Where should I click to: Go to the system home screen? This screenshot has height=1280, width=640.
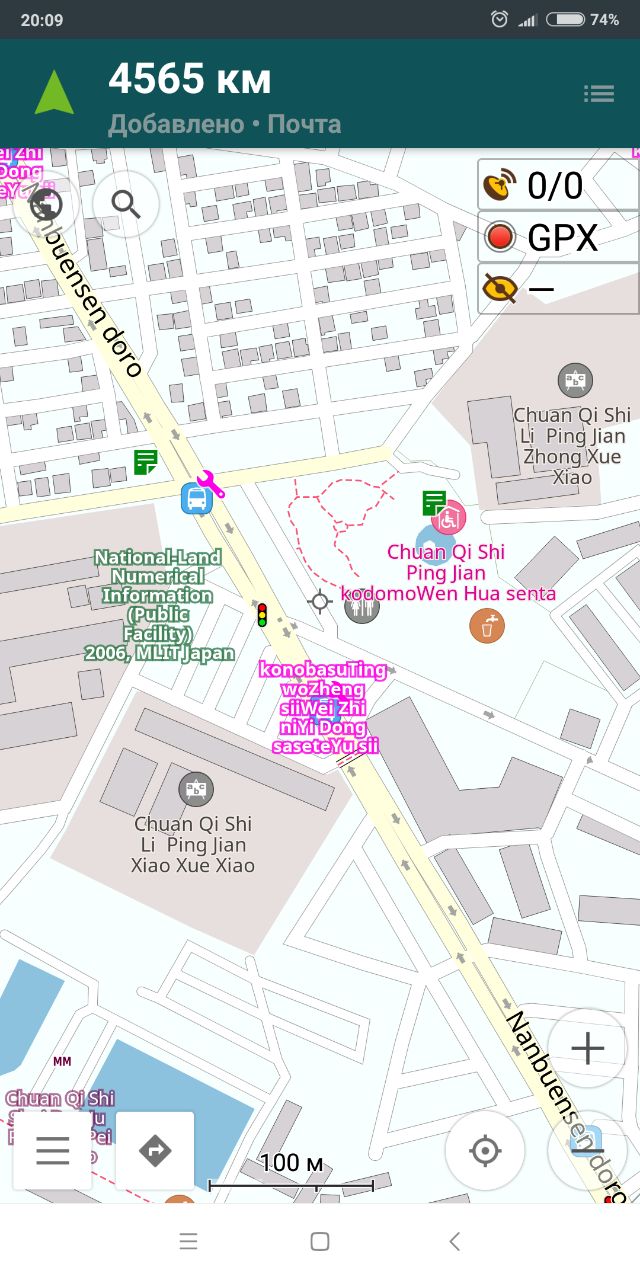(320, 1242)
